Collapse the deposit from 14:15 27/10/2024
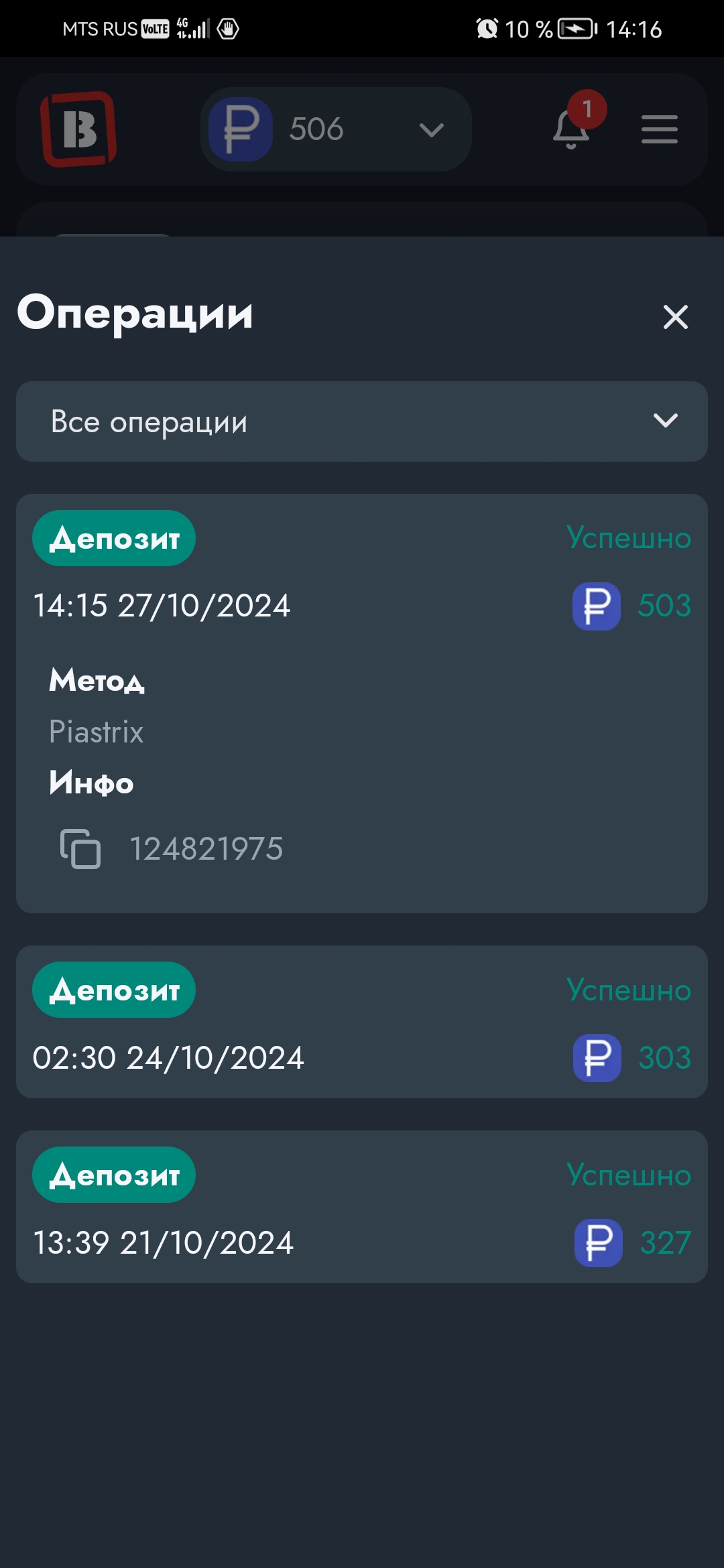The width and height of the screenshot is (724, 1568). [362, 572]
